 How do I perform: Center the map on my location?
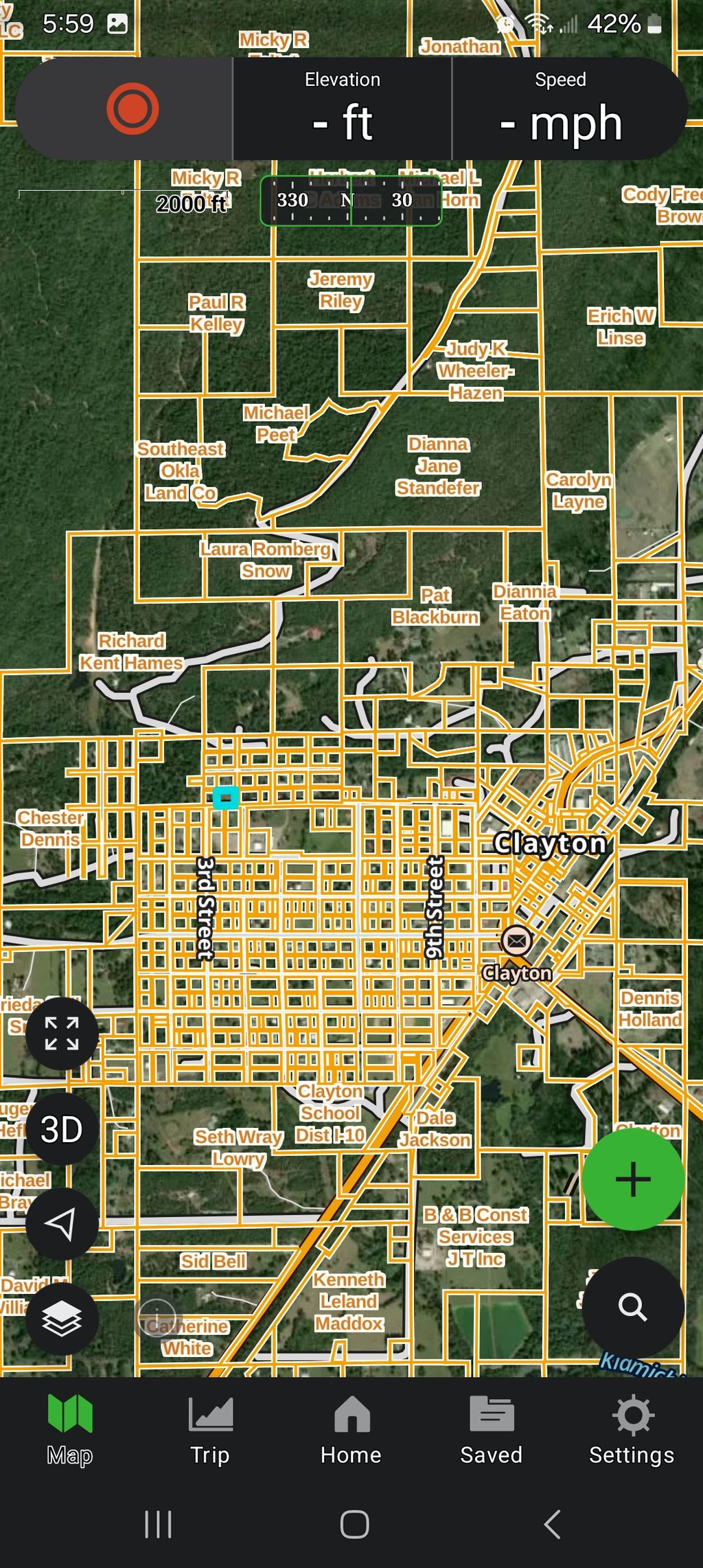pos(62,1224)
